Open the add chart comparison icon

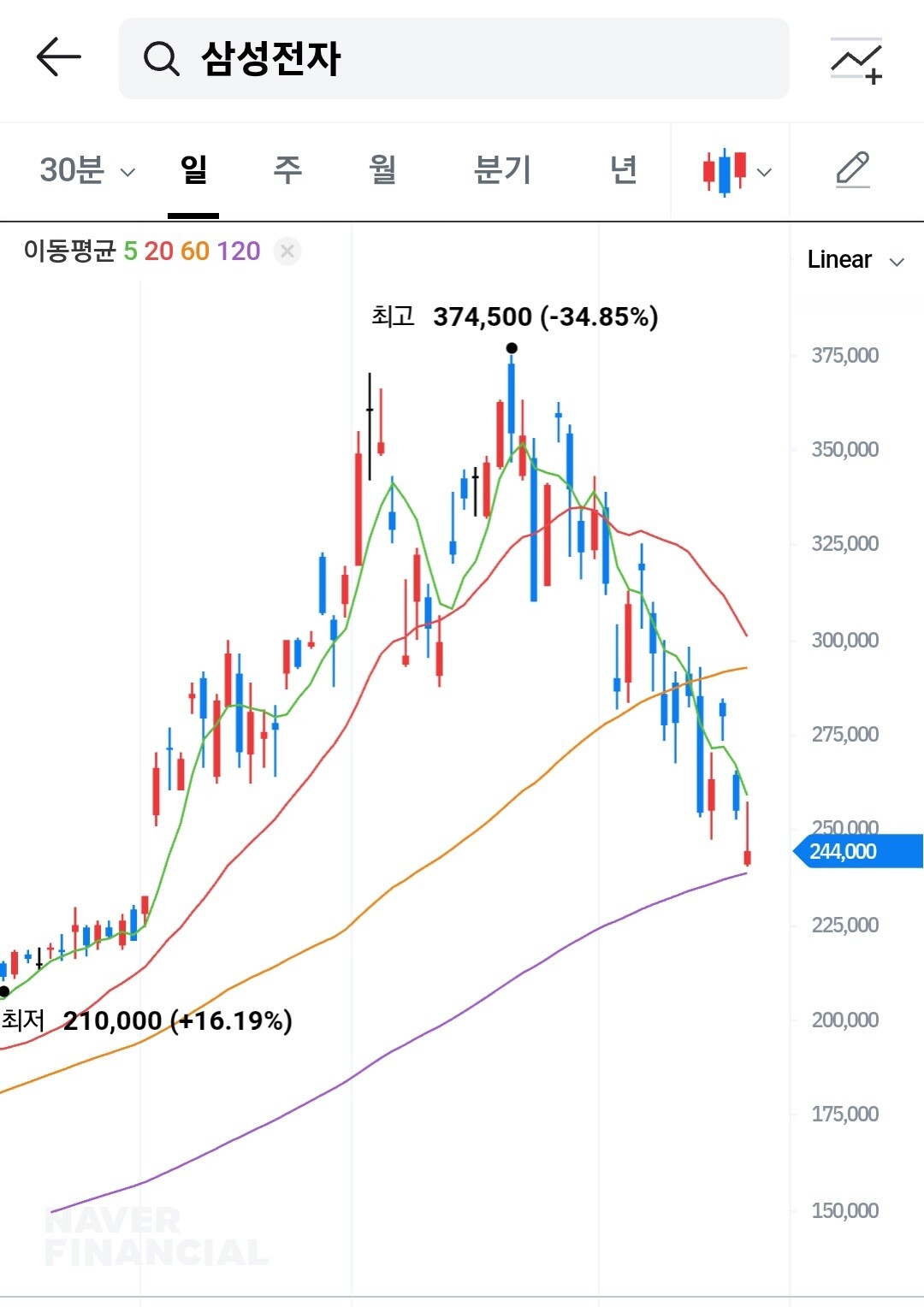point(856,61)
